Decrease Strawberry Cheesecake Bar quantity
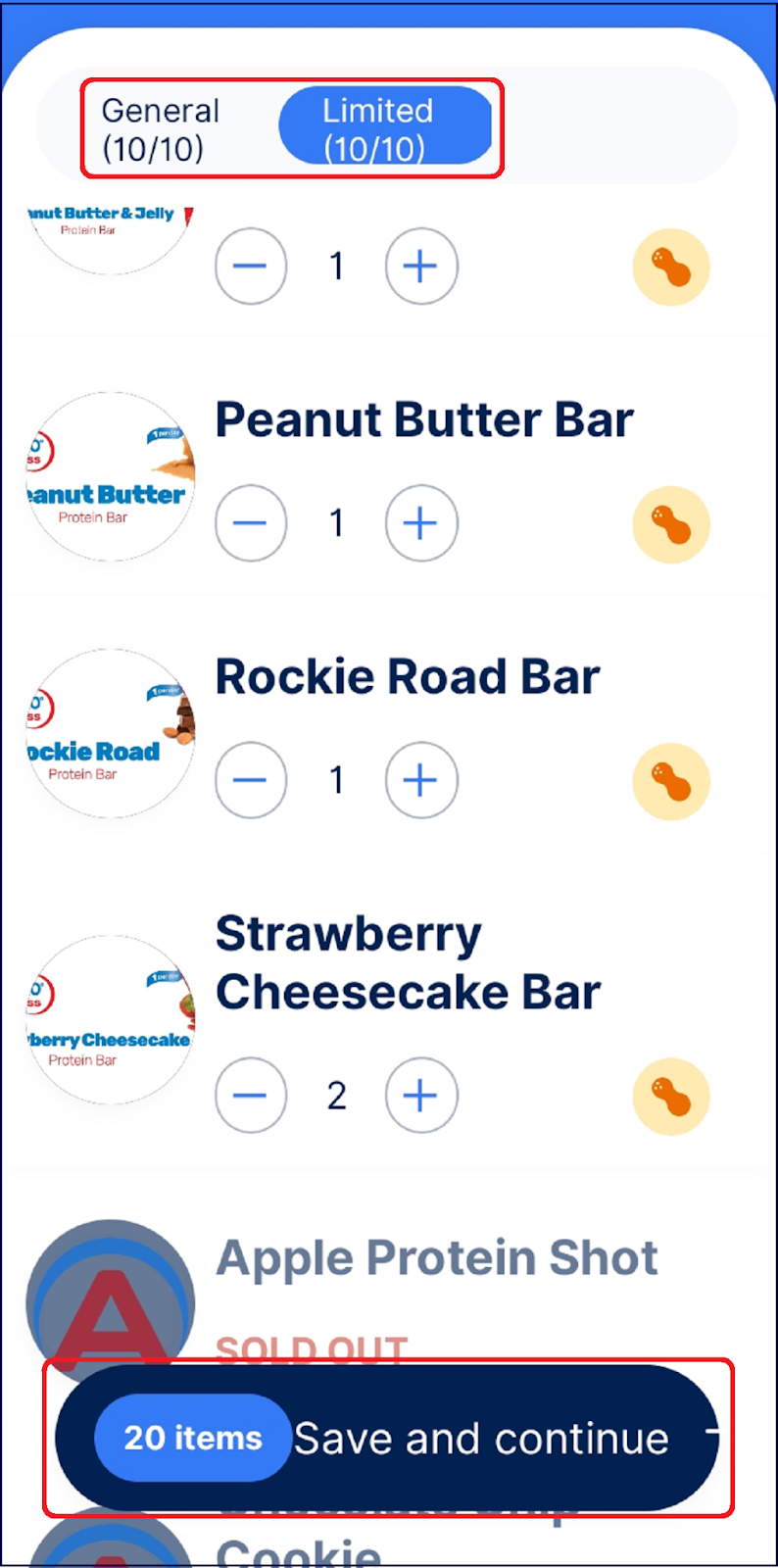The image size is (778, 1568). click(x=251, y=1096)
